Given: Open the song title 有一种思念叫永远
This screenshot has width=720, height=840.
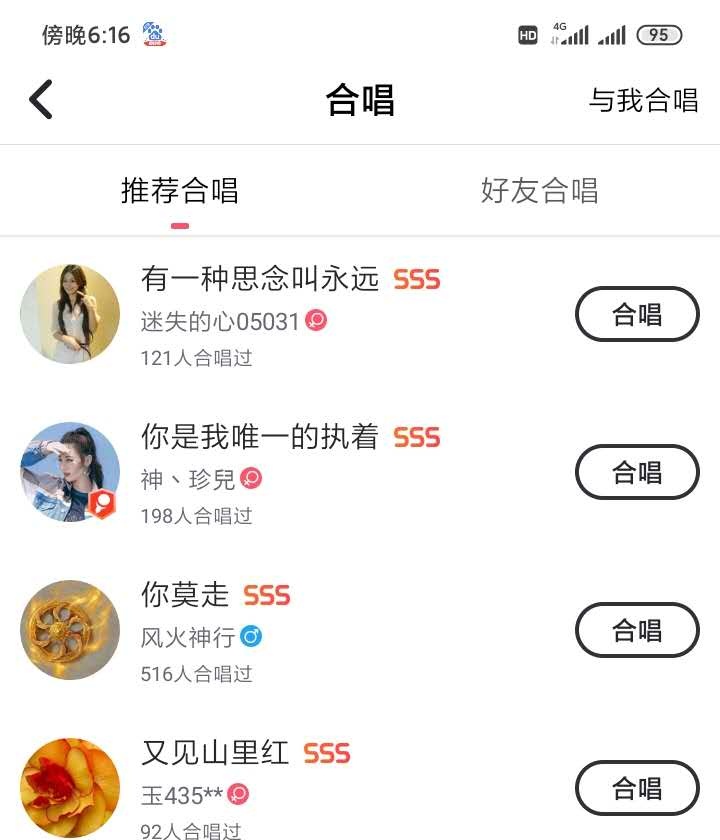Looking at the screenshot, I should click(x=260, y=279).
